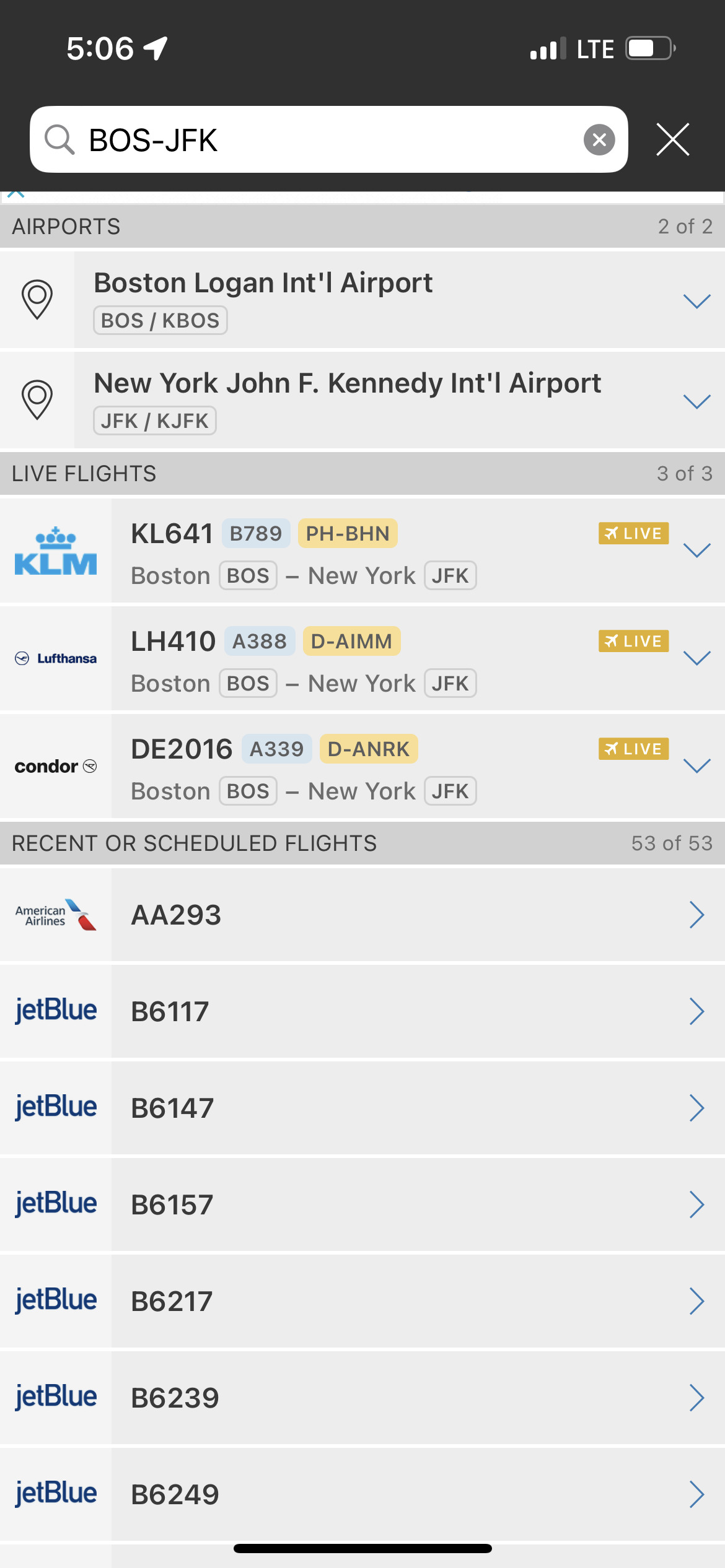Close the search screen

pos(673,139)
